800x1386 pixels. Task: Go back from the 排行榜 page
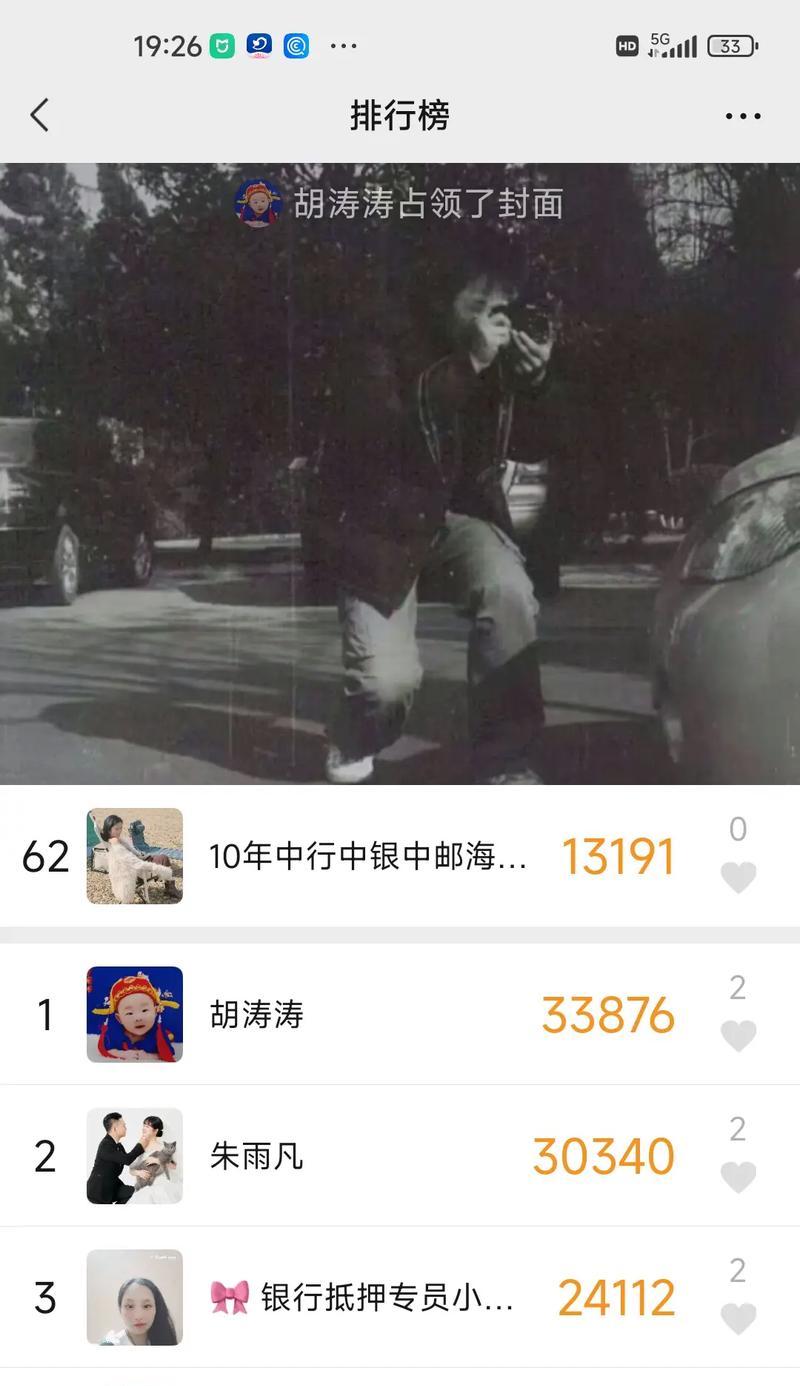[40, 115]
